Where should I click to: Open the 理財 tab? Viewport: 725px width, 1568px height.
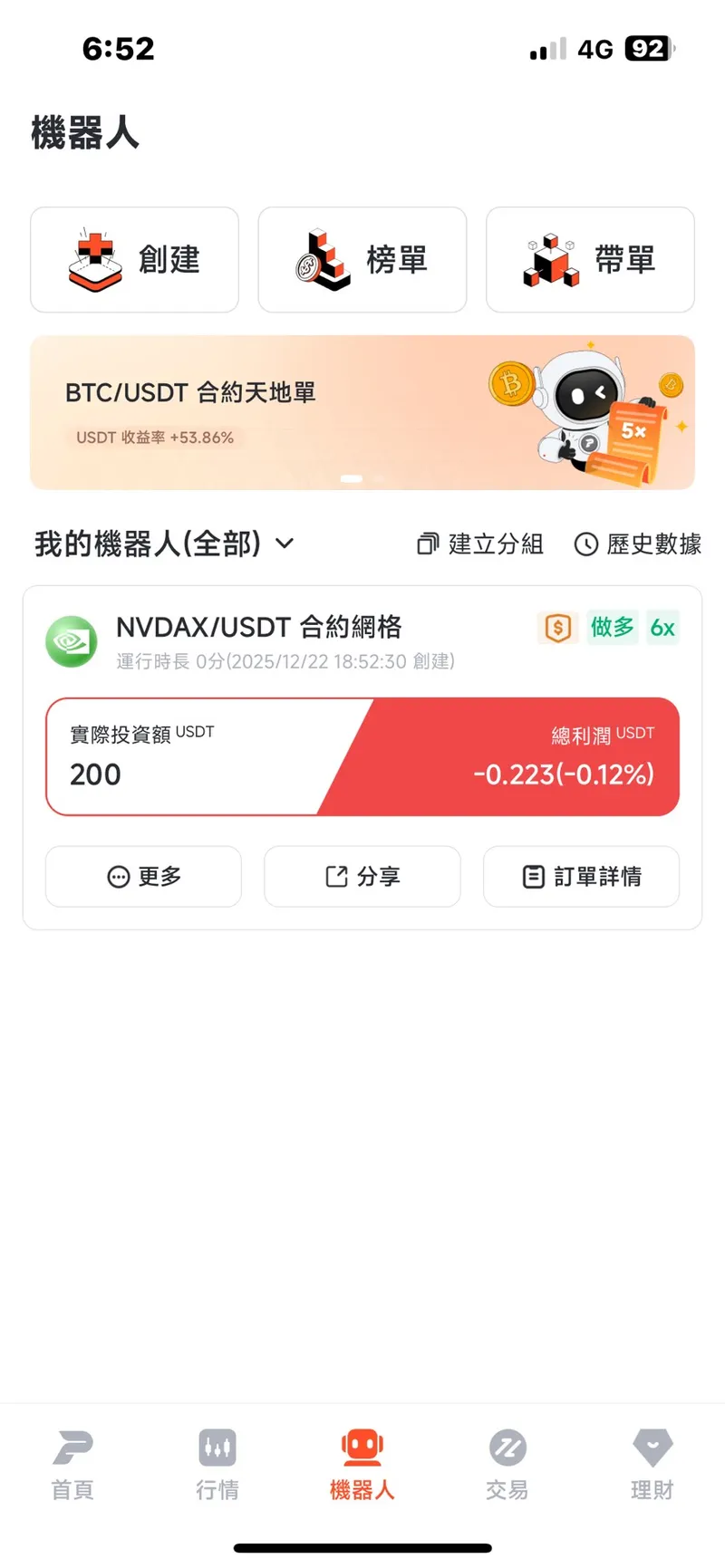point(652,1463)
